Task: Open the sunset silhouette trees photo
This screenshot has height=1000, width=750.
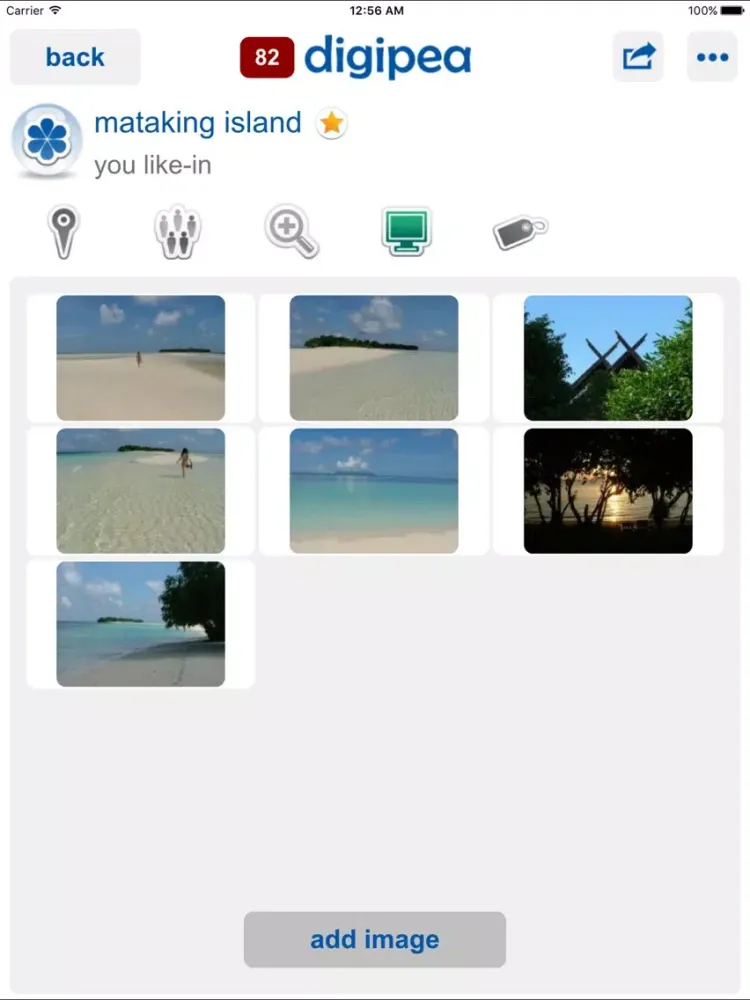Action: coord(608,491)
